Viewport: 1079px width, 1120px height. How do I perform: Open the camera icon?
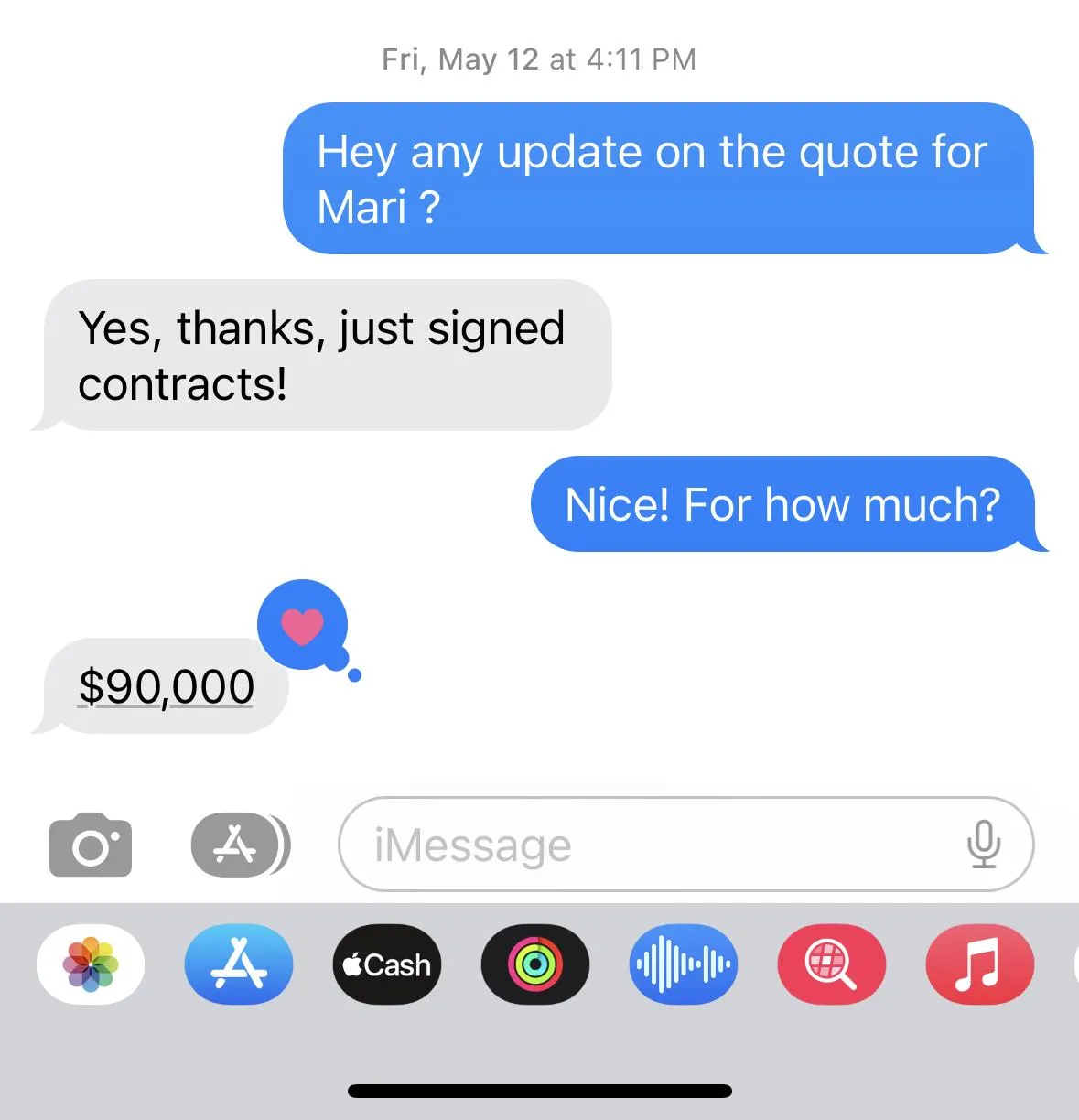click(x=90, y=845)
